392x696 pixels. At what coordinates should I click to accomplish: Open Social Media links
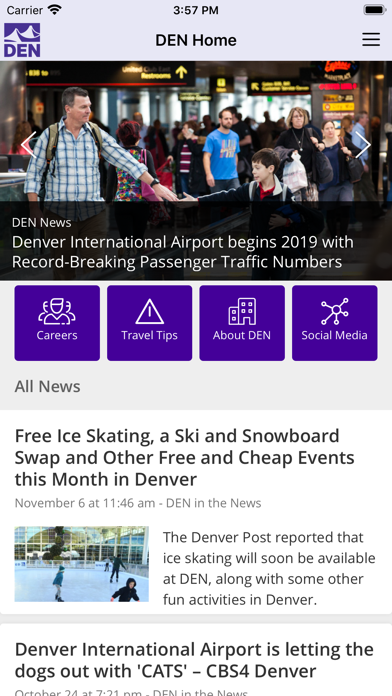pos(335,323)
